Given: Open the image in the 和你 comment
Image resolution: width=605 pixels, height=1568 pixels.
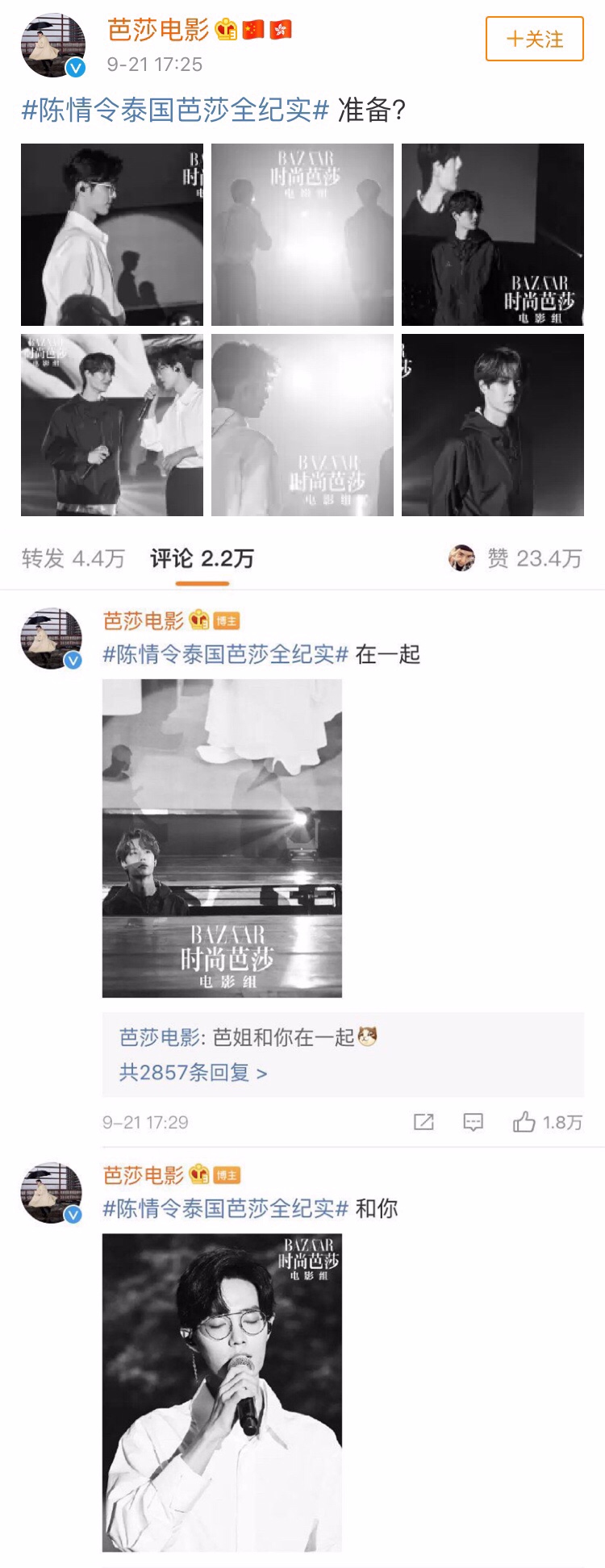Looking at the screenshot, I should point(222,1392).
